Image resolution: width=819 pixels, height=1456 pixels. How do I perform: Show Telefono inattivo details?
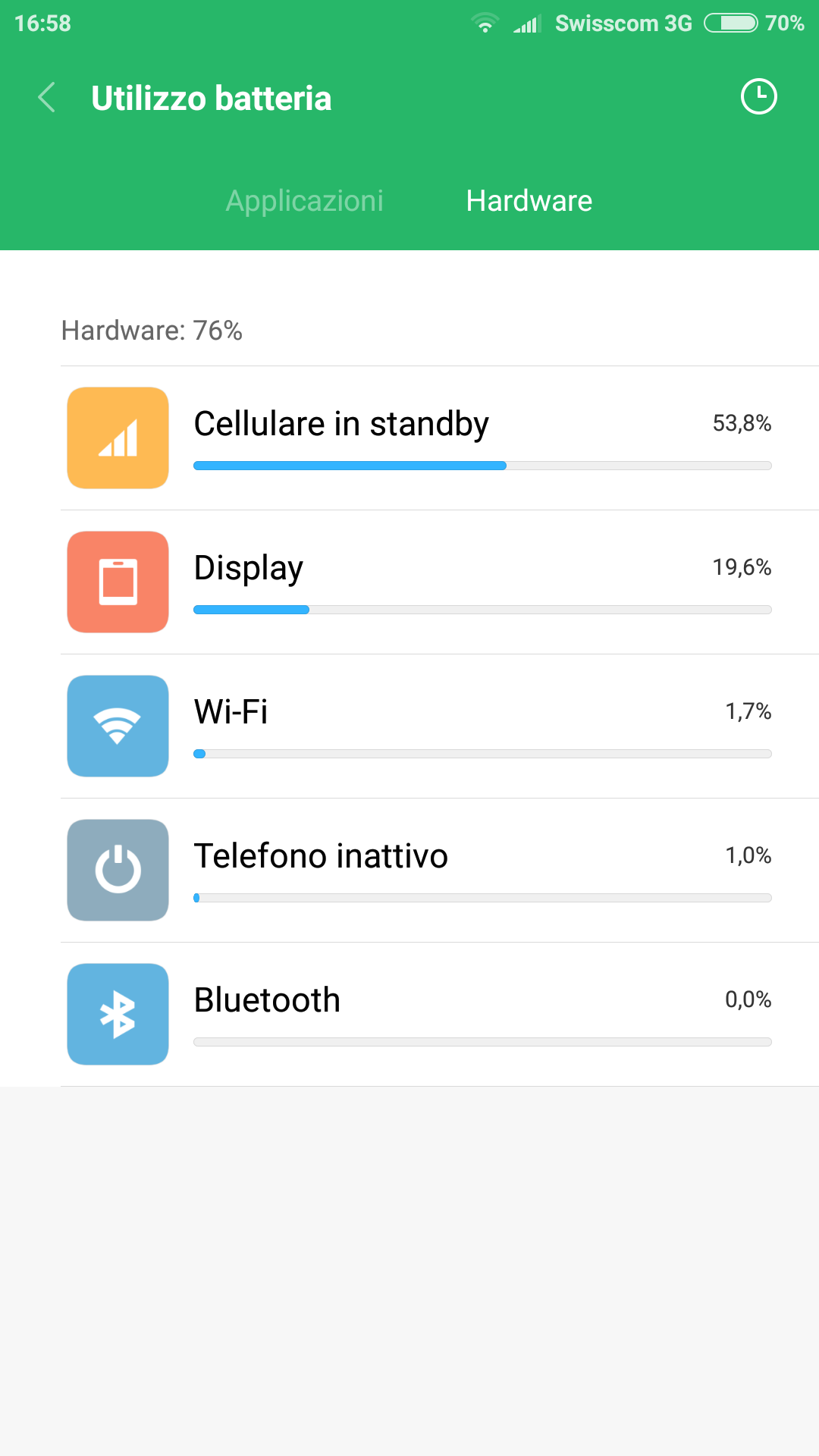pos(440,871)
